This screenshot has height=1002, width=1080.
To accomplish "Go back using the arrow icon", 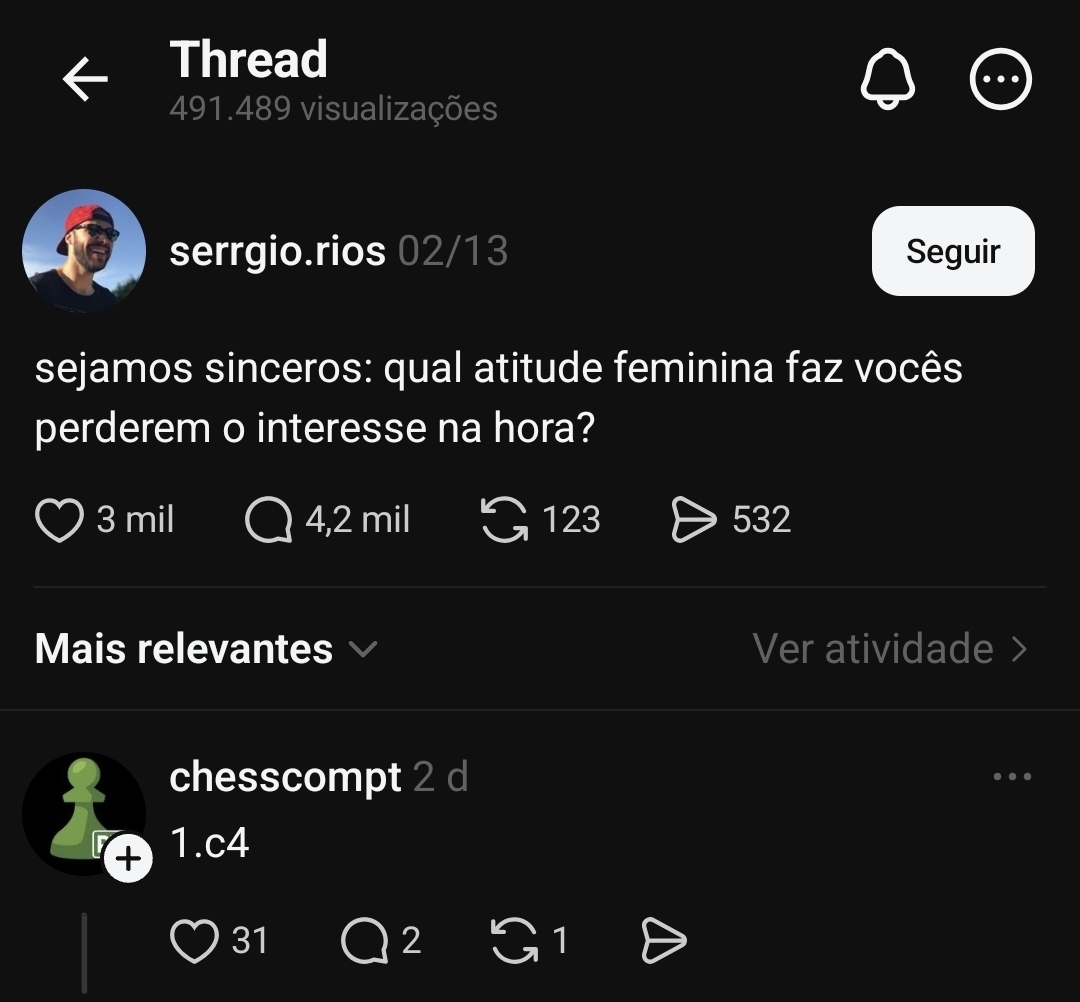I will tap(85, 80).
